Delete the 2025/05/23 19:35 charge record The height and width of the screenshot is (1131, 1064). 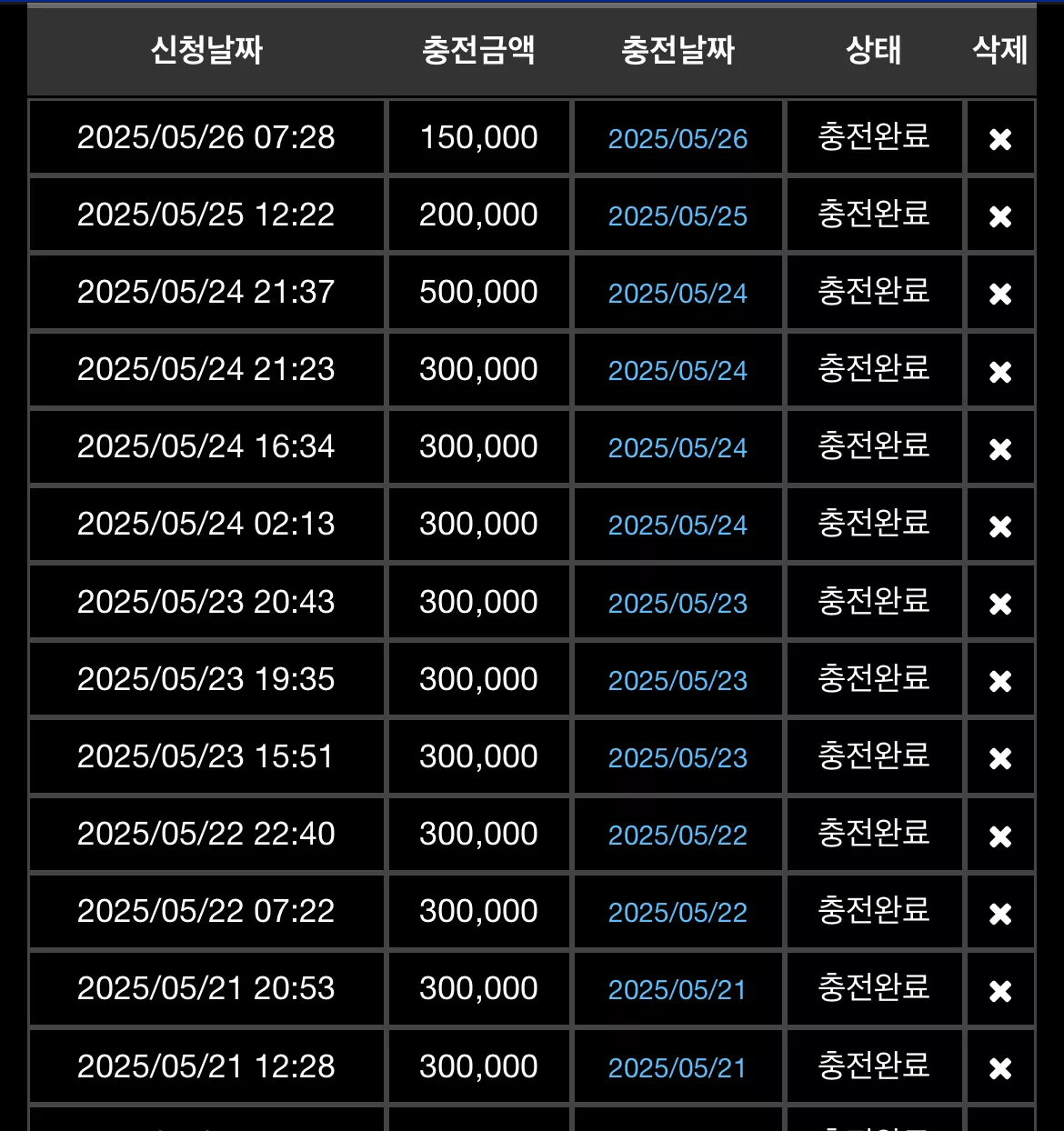[1000, 681]
